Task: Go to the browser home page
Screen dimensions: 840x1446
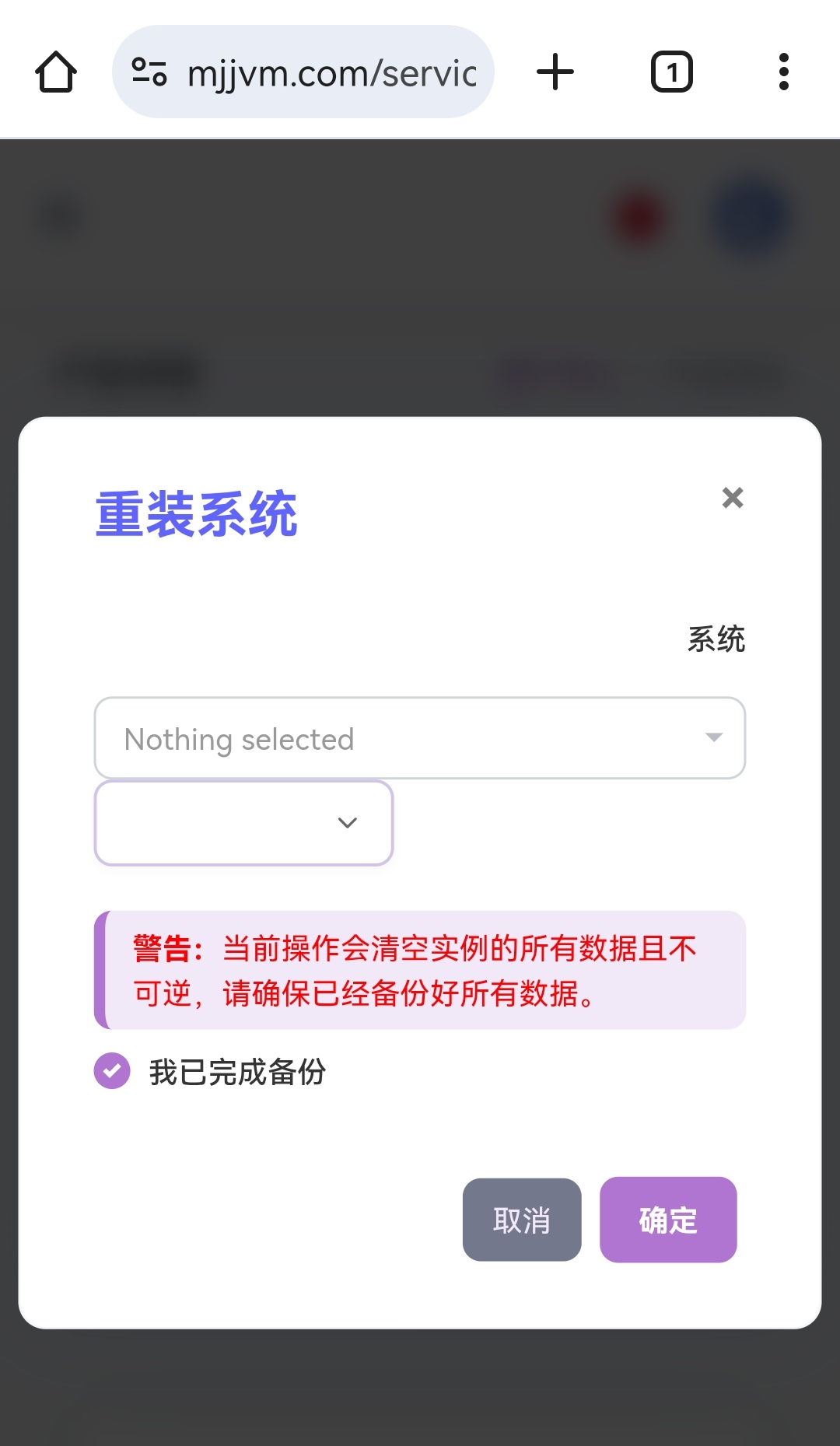Action: click(56, 72)
